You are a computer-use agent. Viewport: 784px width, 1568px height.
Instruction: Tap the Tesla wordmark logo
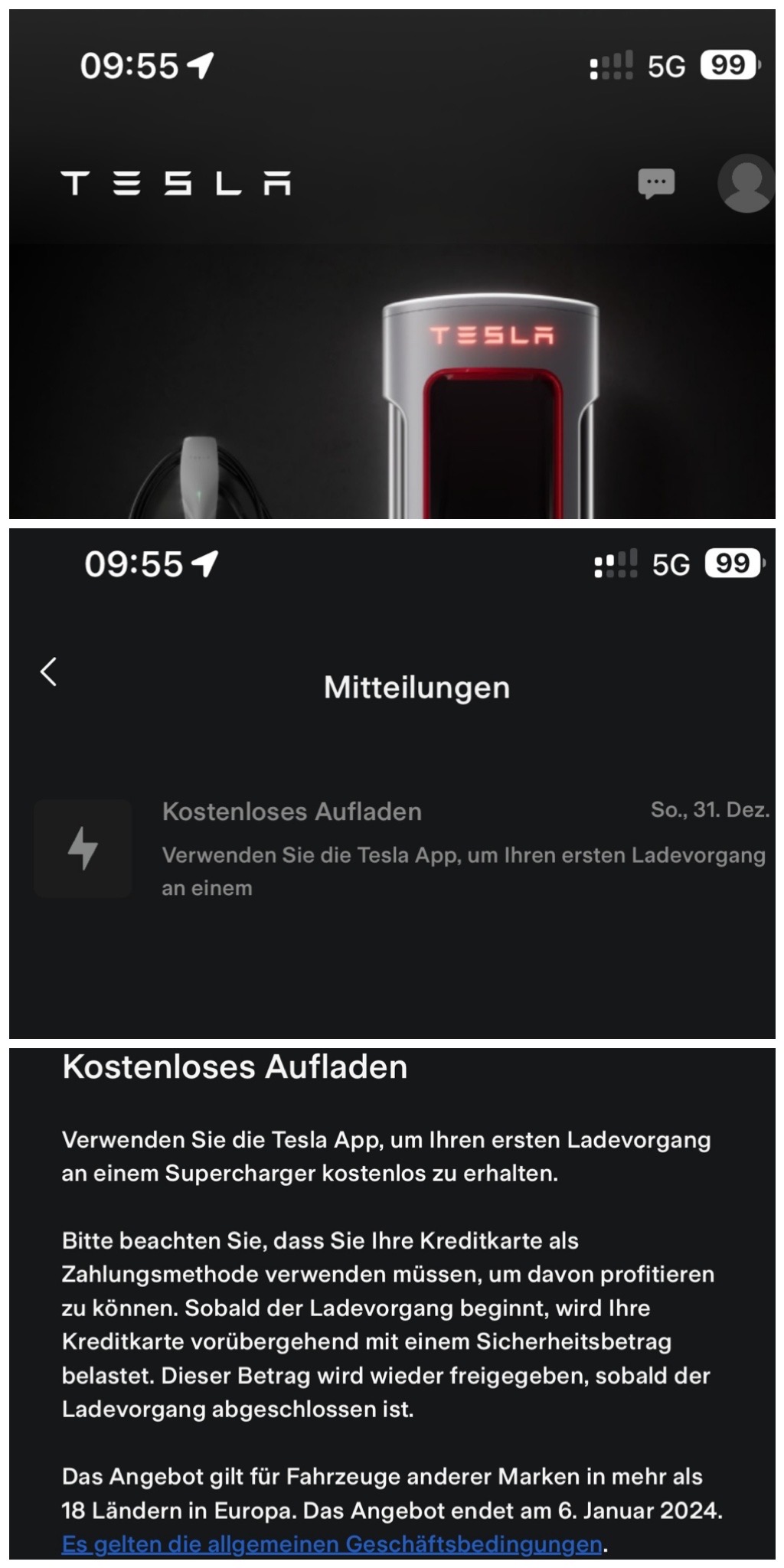[x=178, y=184]
